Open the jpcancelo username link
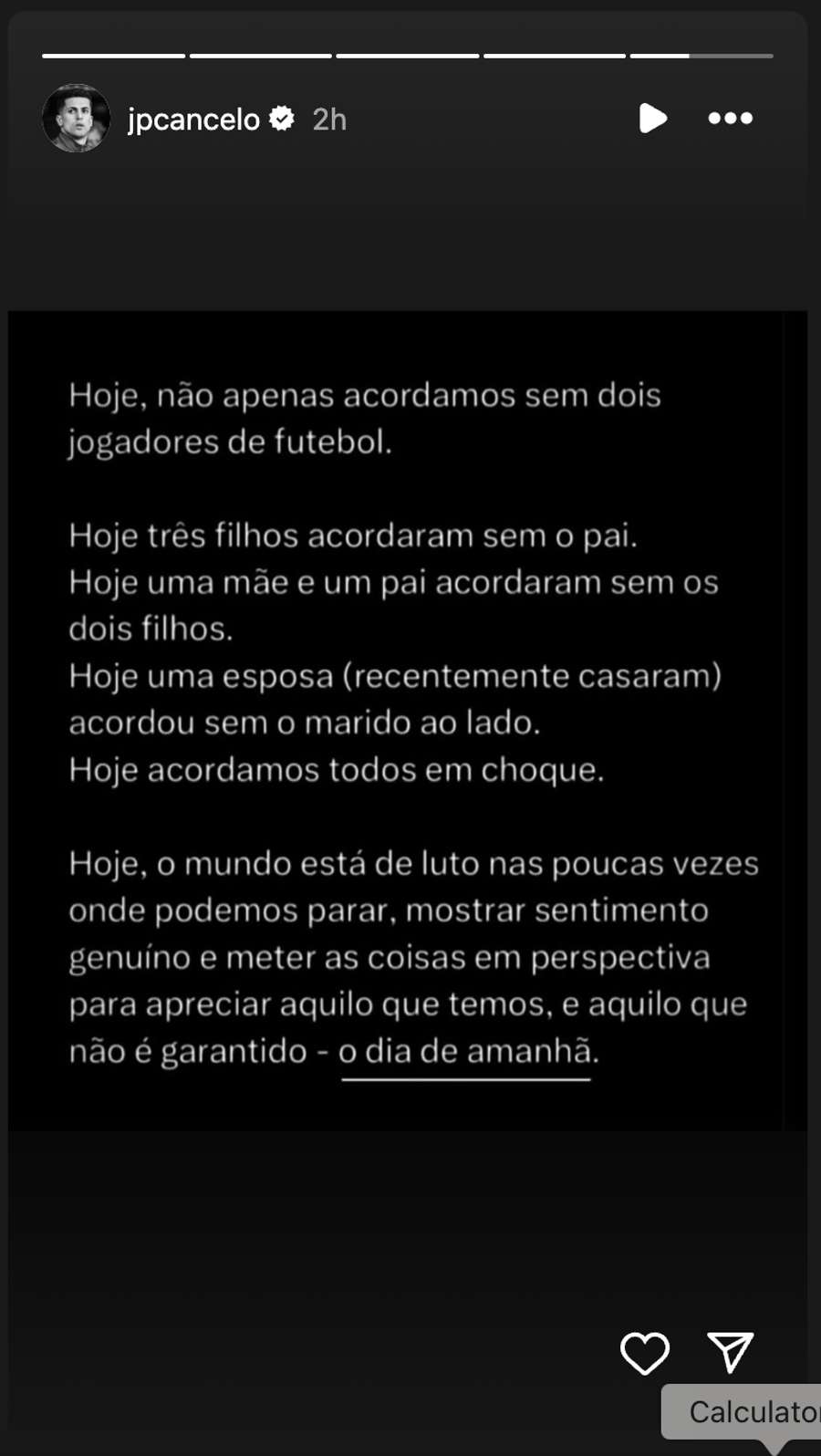Screen dimensions: 821x1456 [x=193, y=120]
